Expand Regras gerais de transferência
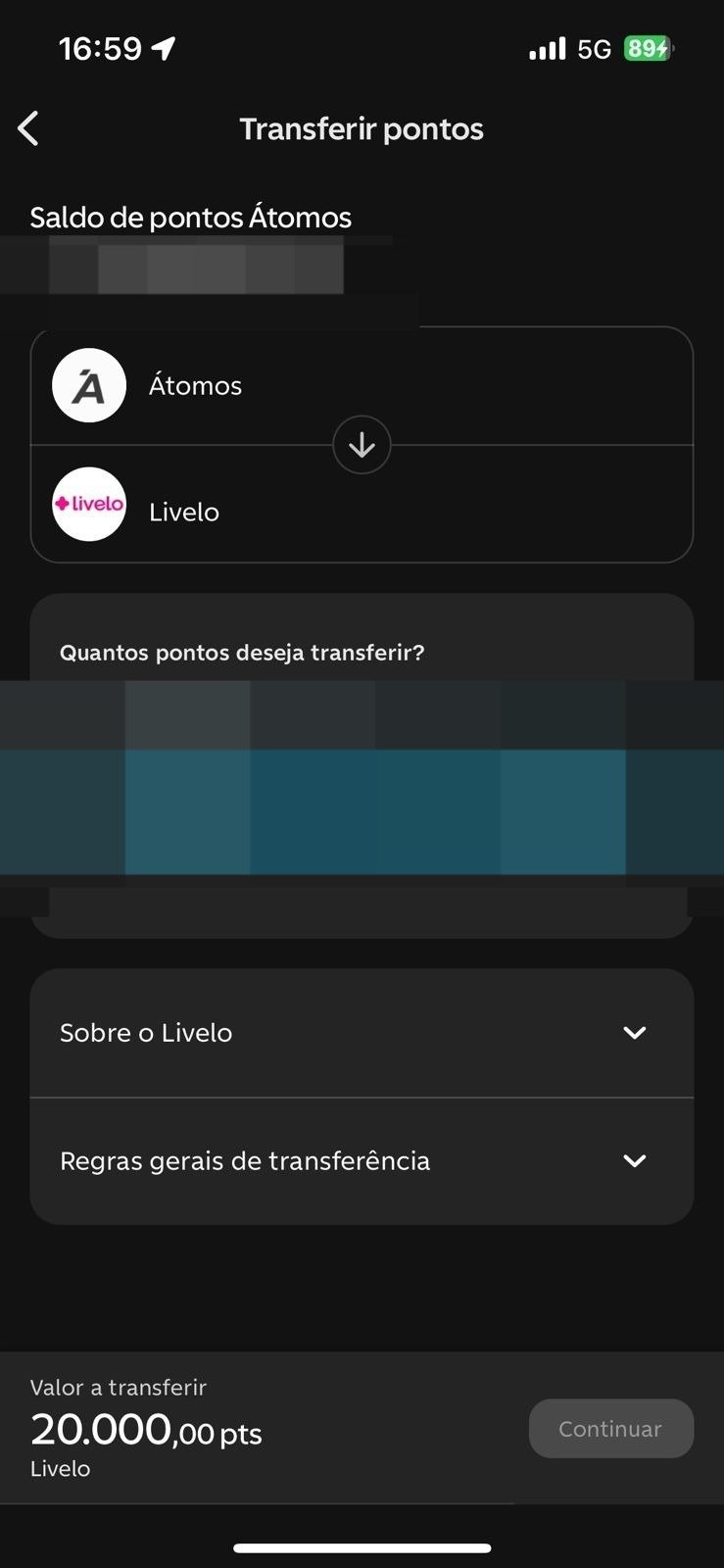 coord(362,1161)
